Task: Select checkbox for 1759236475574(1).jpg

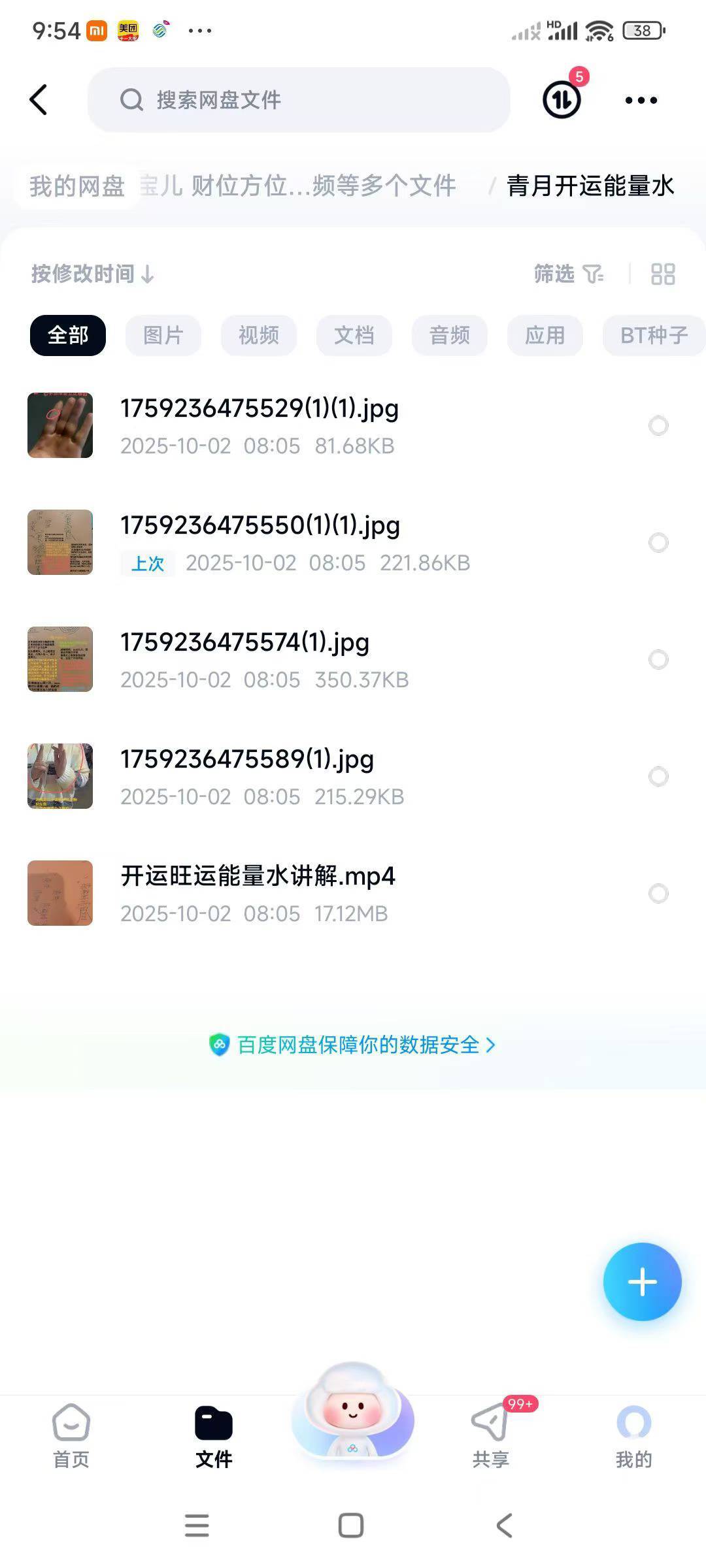Action: [658, 660]
